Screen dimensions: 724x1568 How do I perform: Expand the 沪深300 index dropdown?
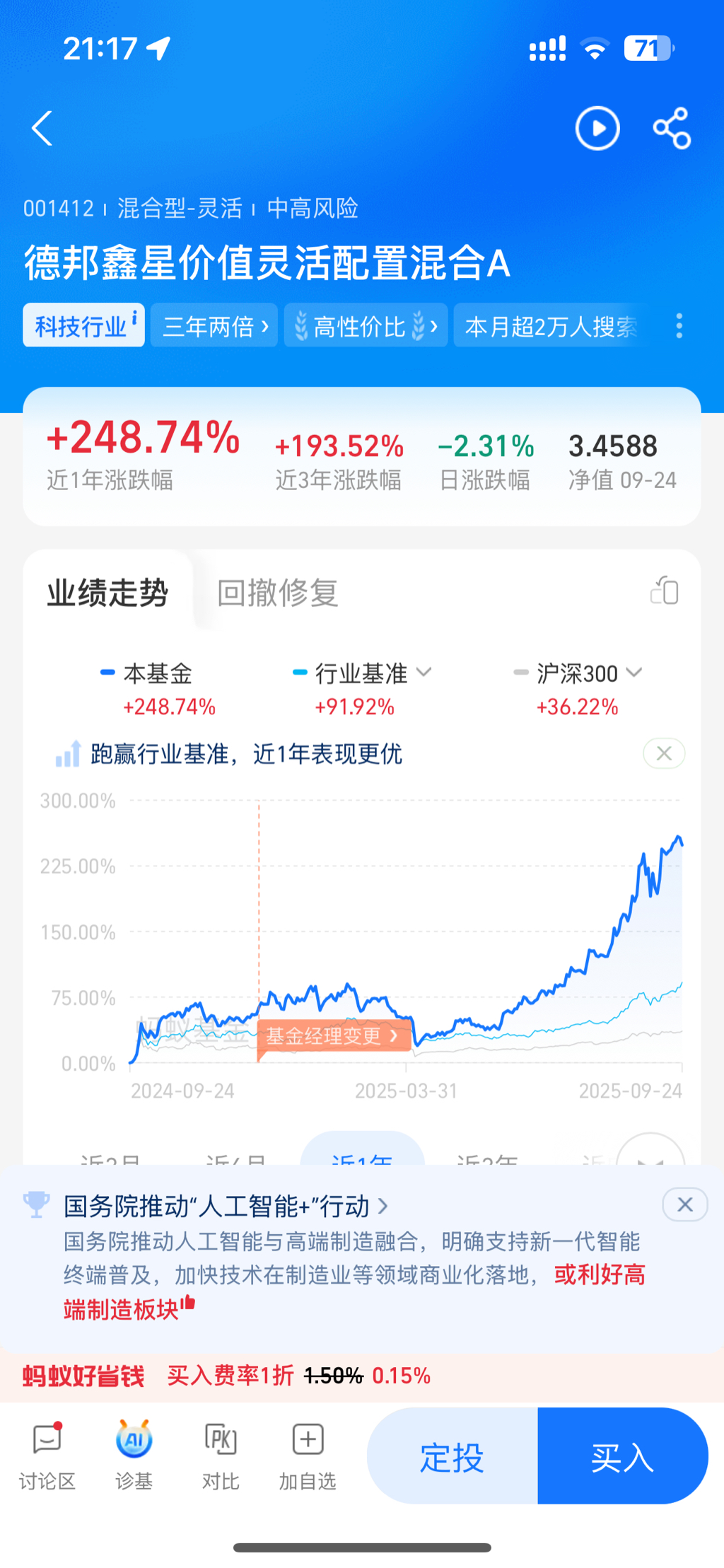coord(634,672)
